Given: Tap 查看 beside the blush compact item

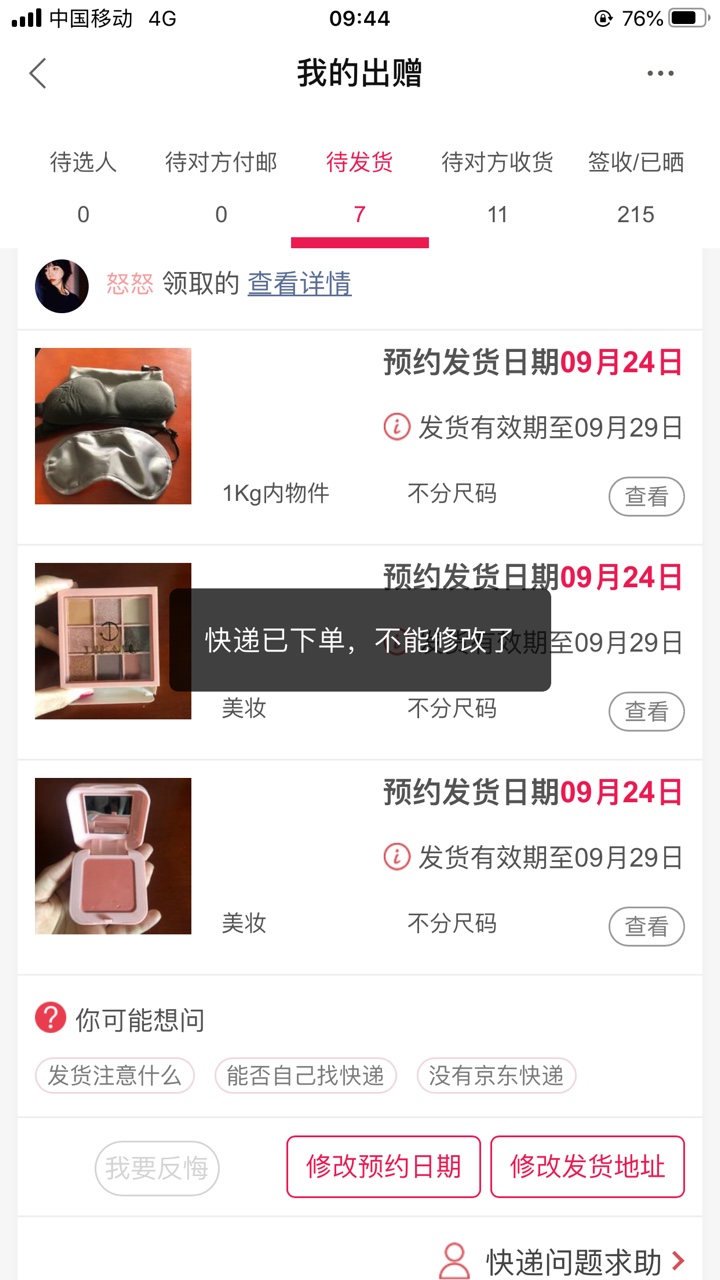Looking at the screenshot, I should [x=646, y=927].
